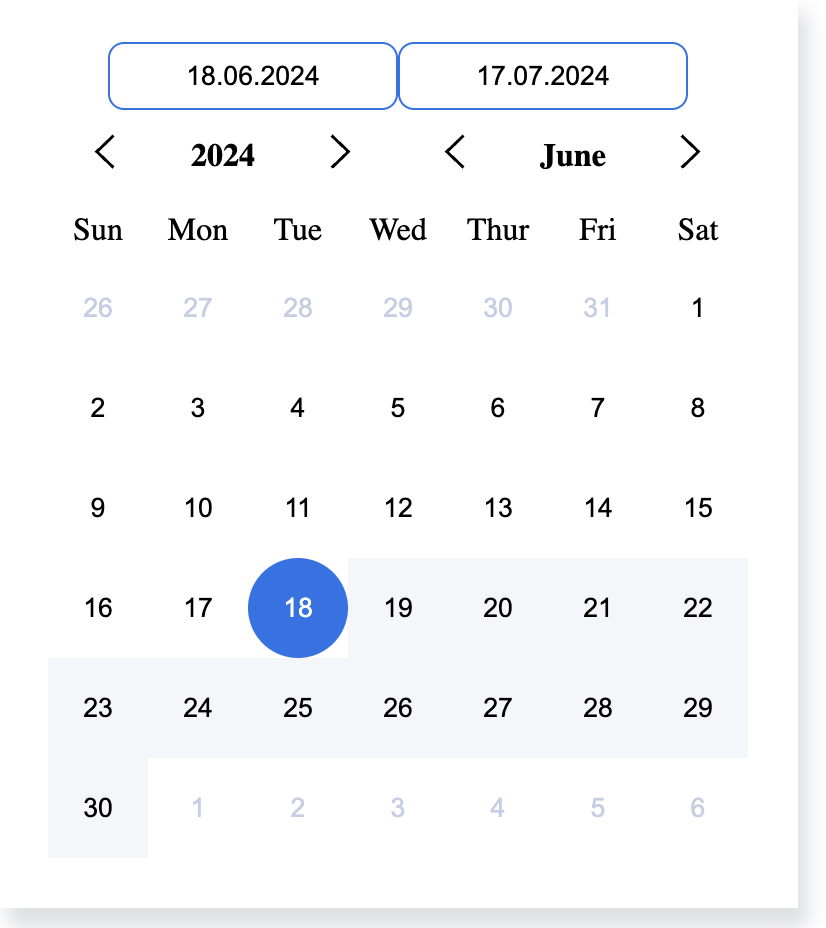Go to previous year before 2024

click(x=105, y=153)
